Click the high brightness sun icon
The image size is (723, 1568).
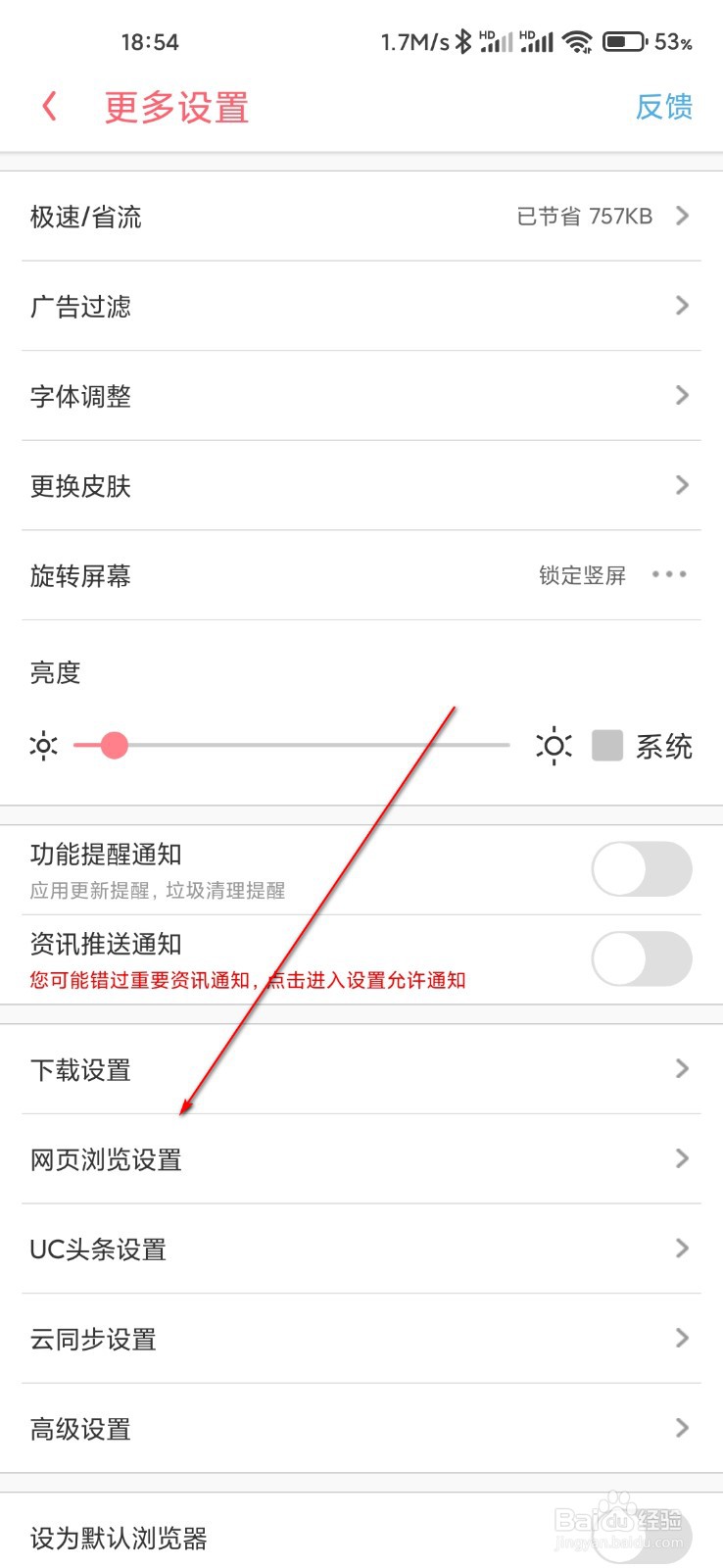[554, 745]
